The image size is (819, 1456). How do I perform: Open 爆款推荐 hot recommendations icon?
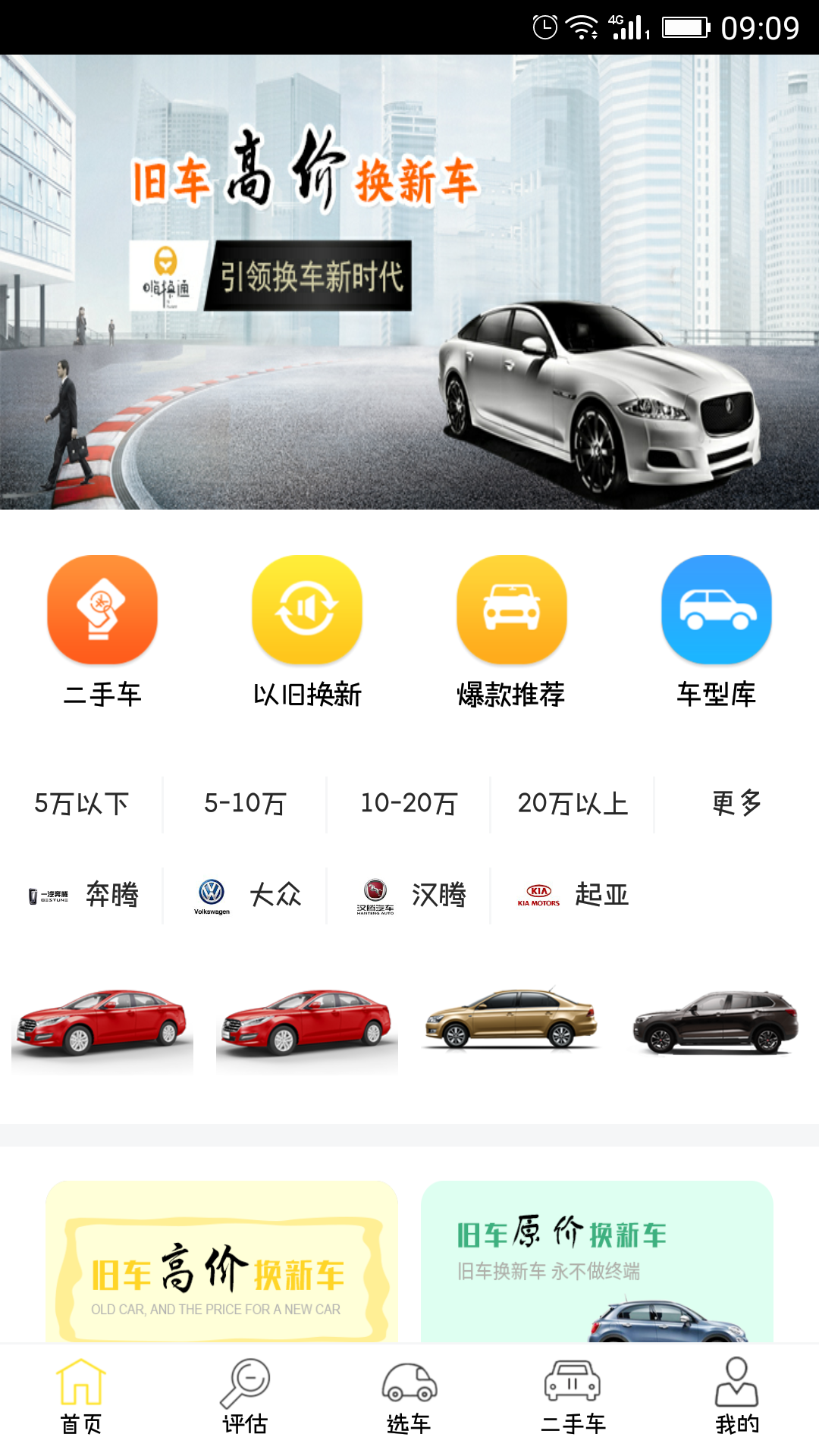[510, 609]
